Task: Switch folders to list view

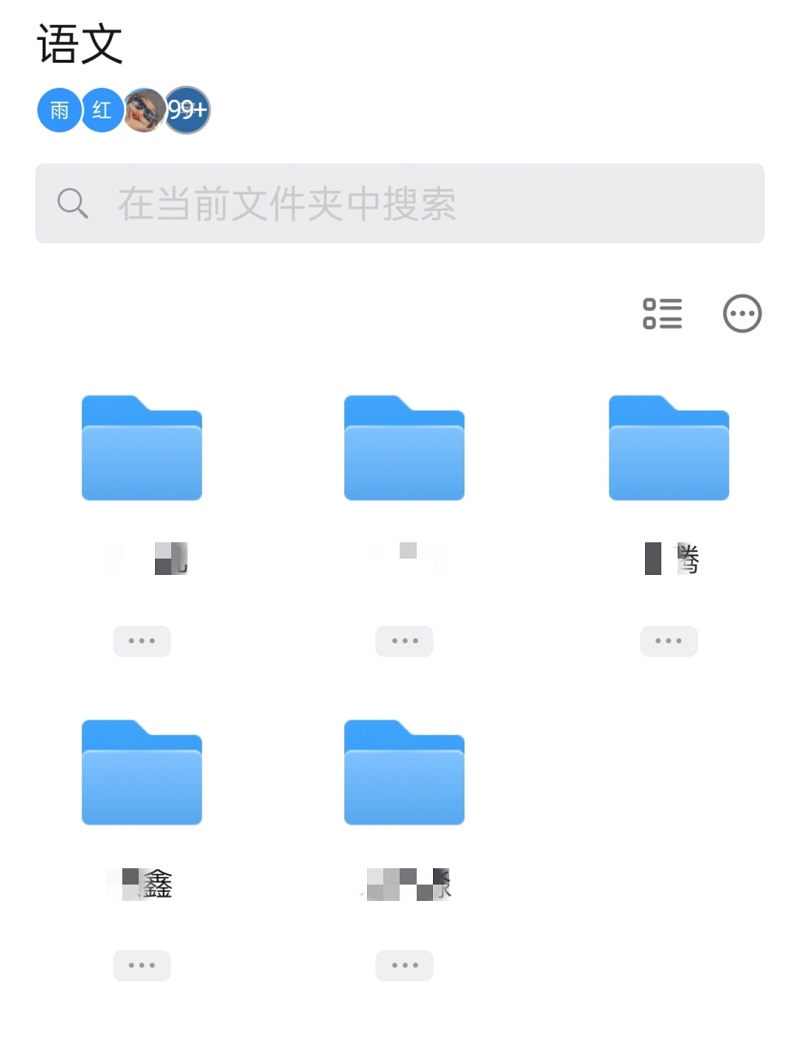Action: [662, 314]
